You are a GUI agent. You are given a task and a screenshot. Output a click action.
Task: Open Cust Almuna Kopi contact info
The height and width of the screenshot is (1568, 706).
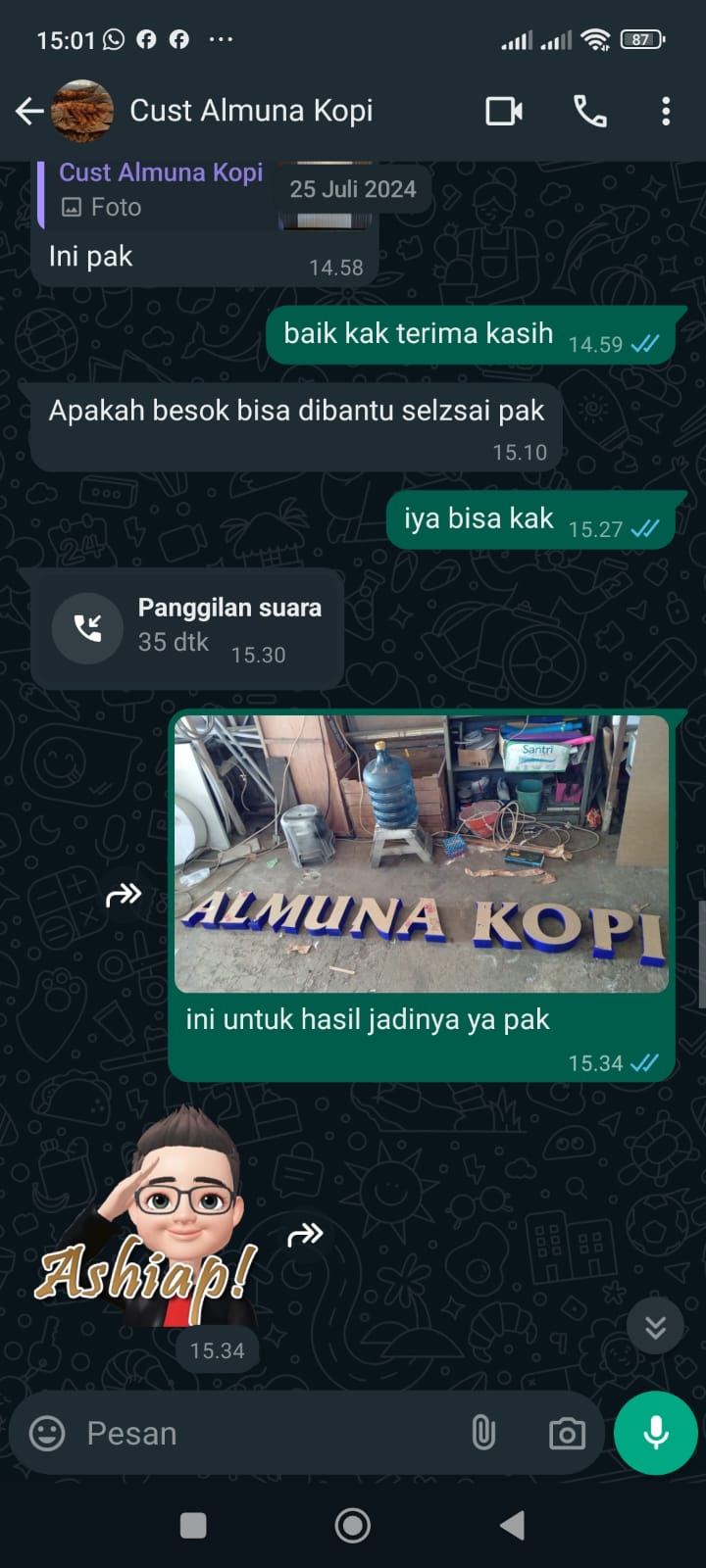pyautogui.click(x=251, y=112)
